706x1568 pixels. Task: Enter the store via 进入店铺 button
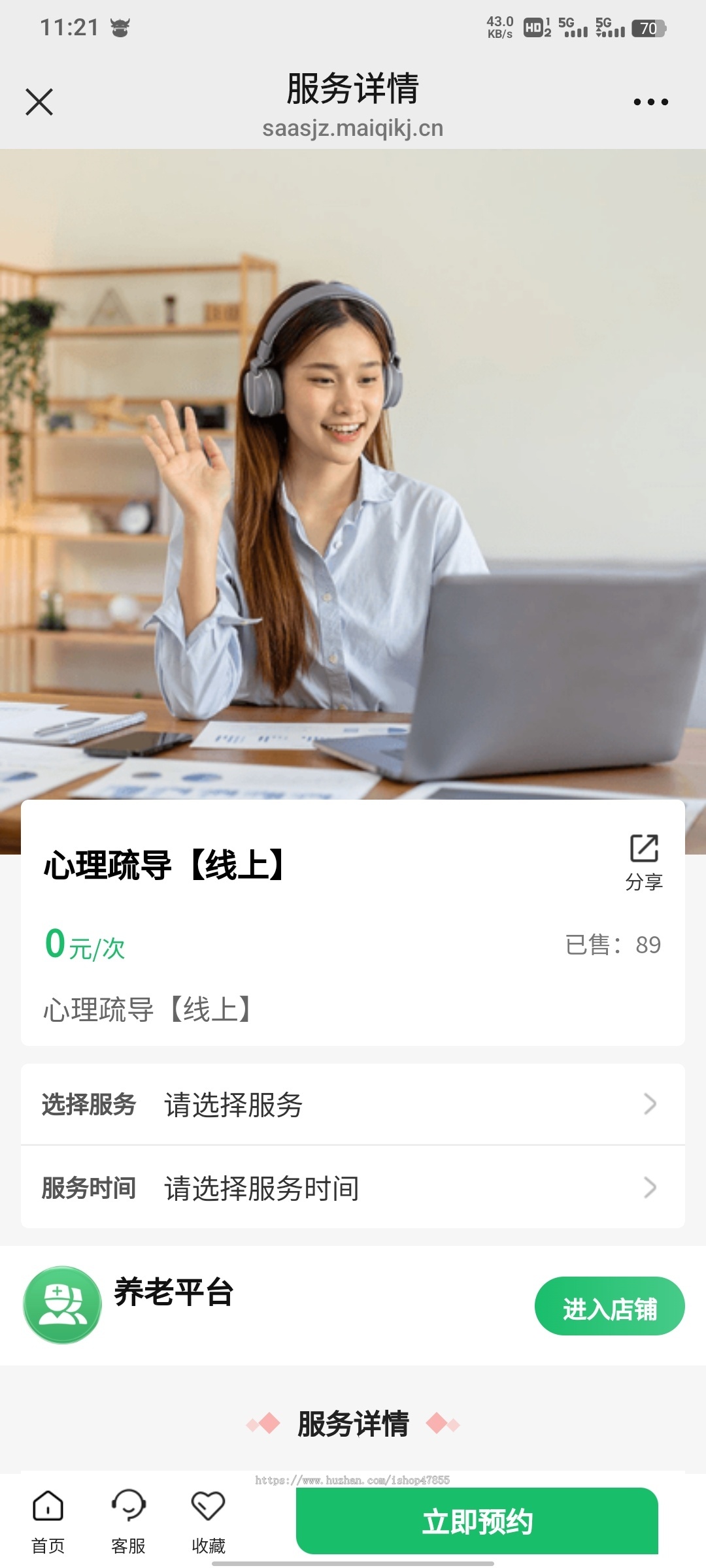609,1307
